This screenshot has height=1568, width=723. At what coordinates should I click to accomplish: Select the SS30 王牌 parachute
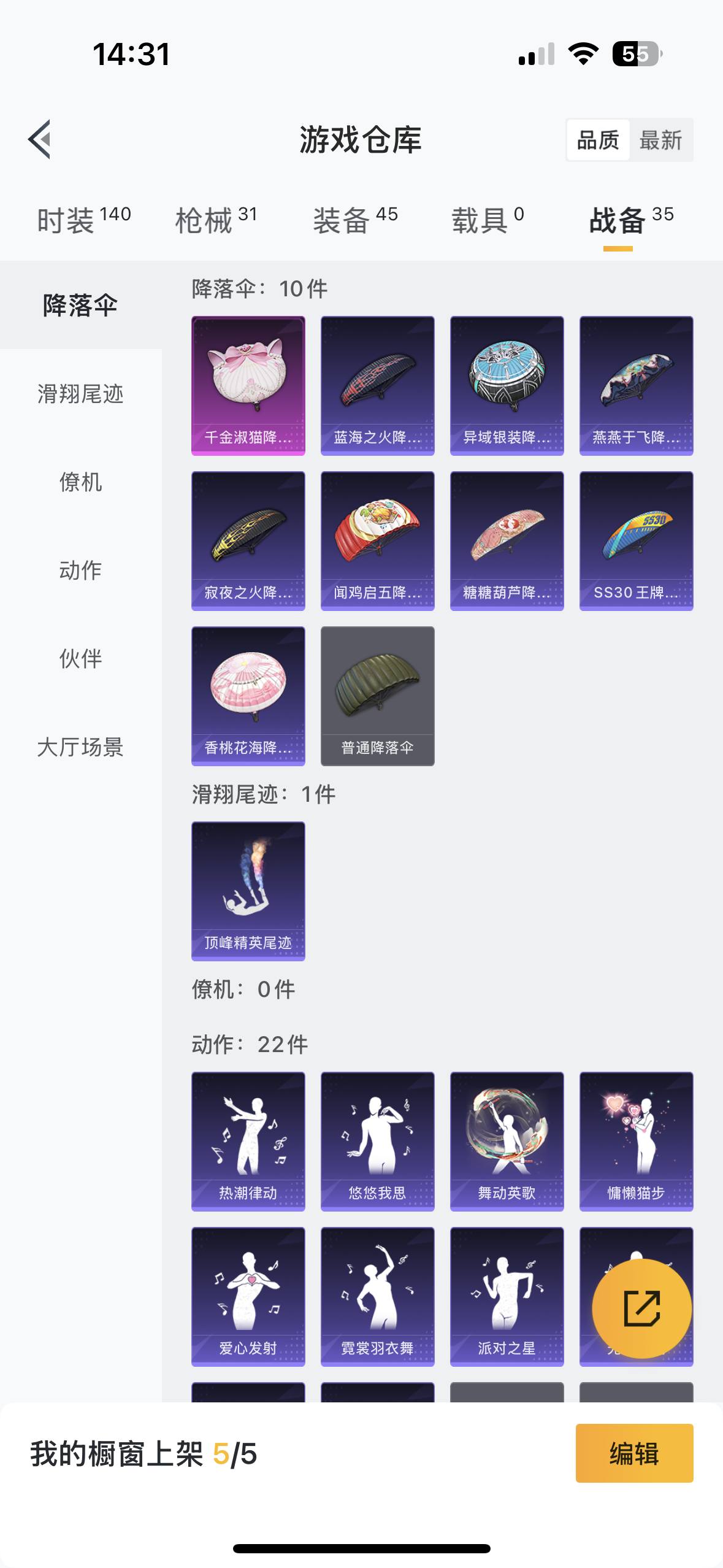635,541
